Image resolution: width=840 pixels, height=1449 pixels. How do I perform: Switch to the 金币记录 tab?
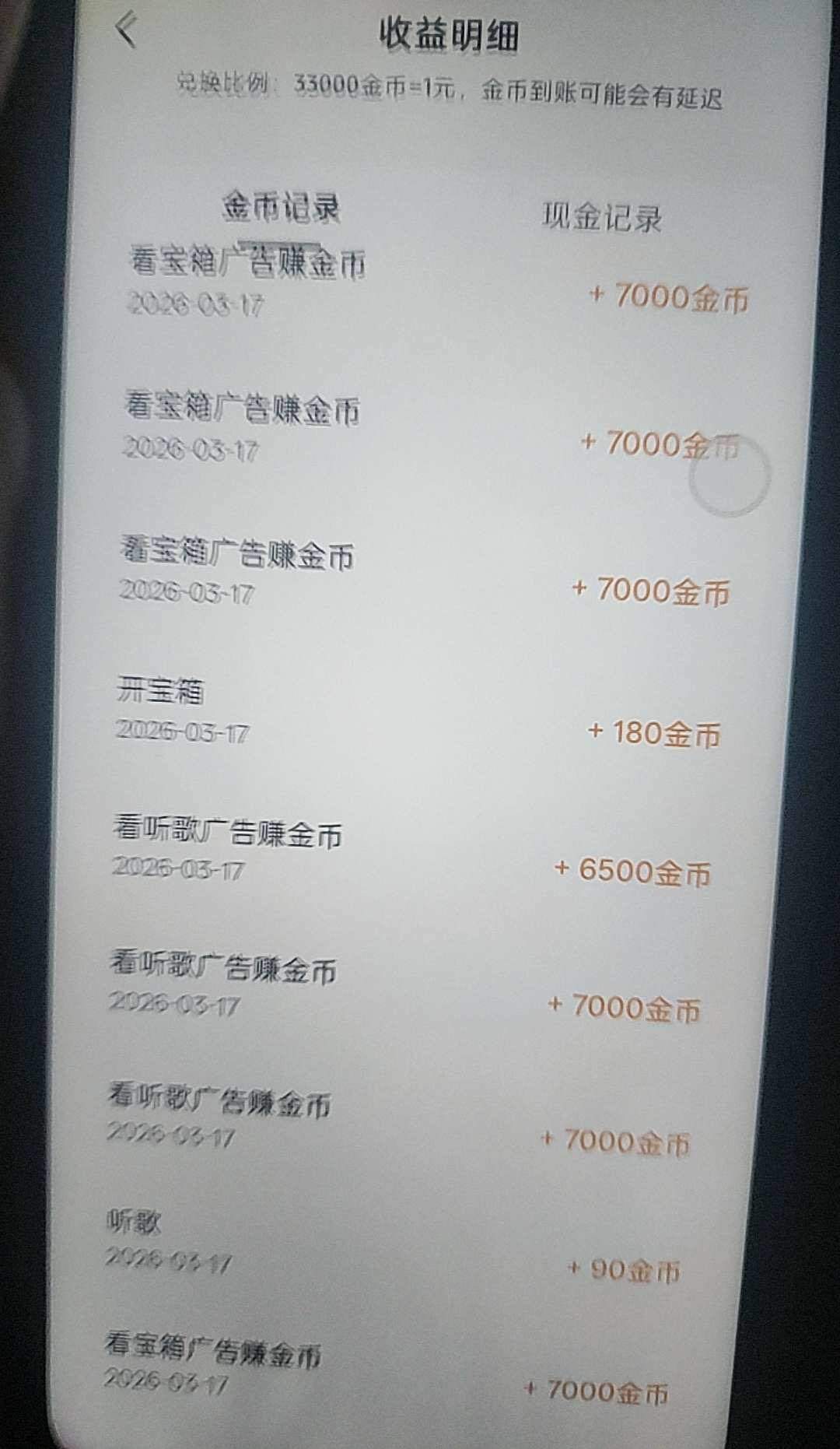click(x=282, y=208)
